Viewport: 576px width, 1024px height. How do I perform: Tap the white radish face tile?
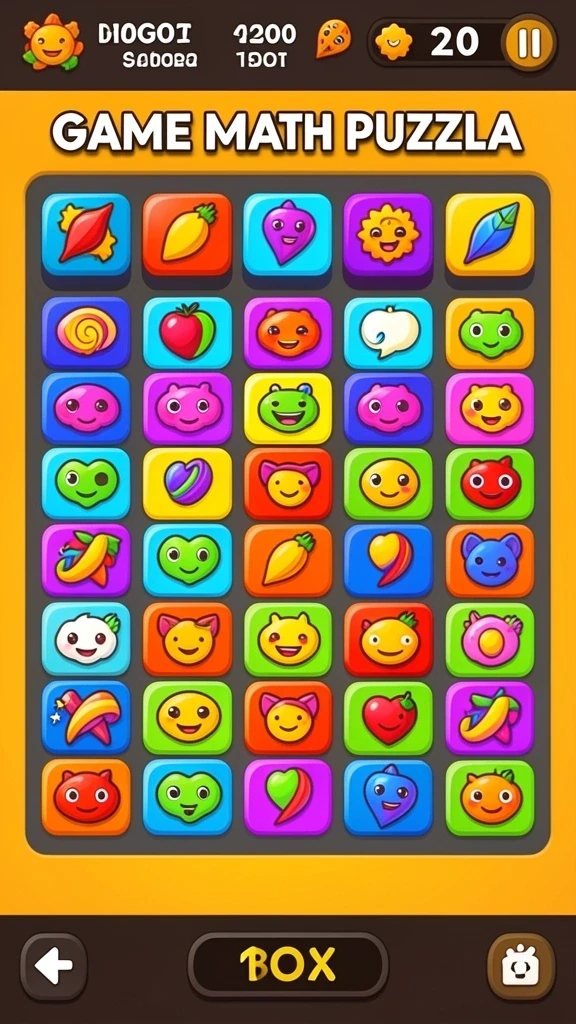click(86, 638)
